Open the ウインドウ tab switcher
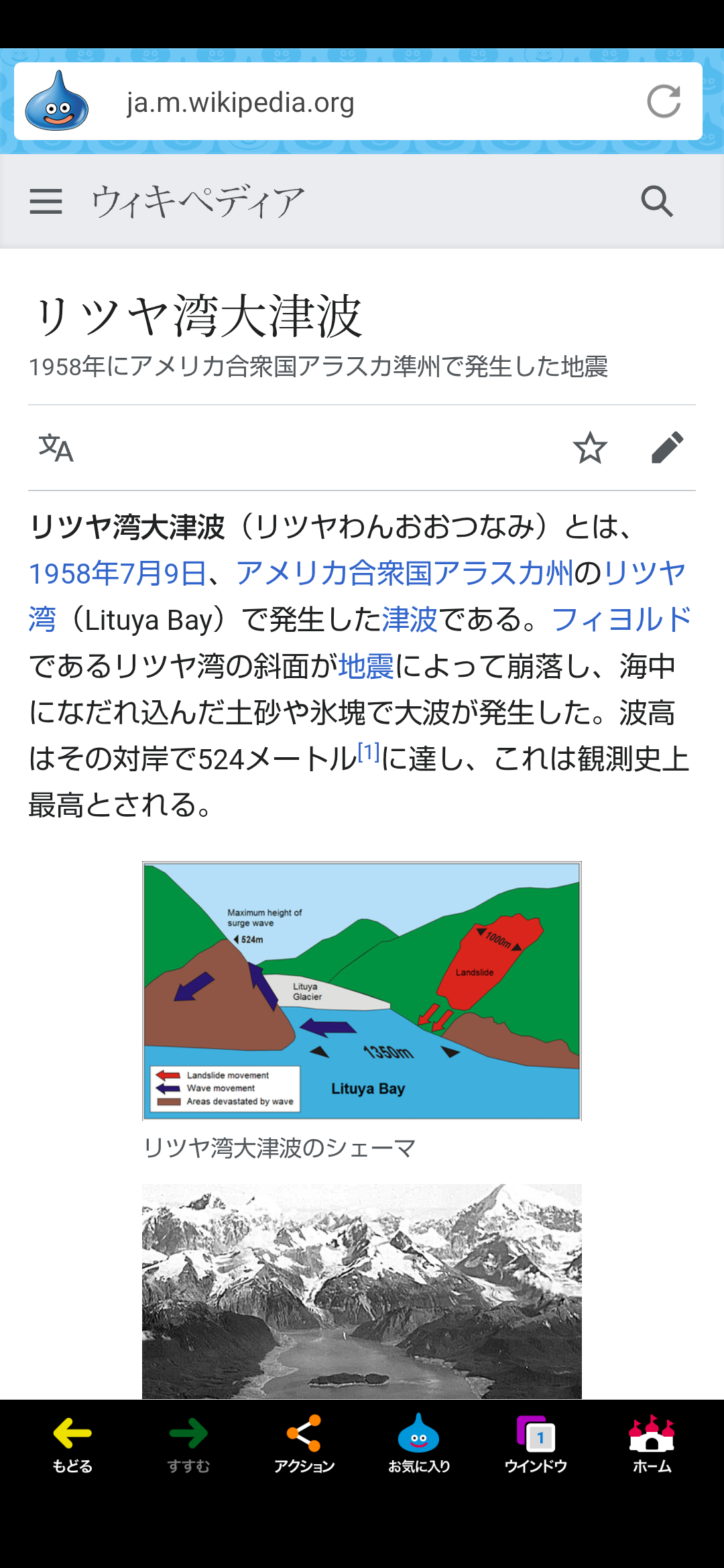724x1568 pixels. [x=536, y=1444]
